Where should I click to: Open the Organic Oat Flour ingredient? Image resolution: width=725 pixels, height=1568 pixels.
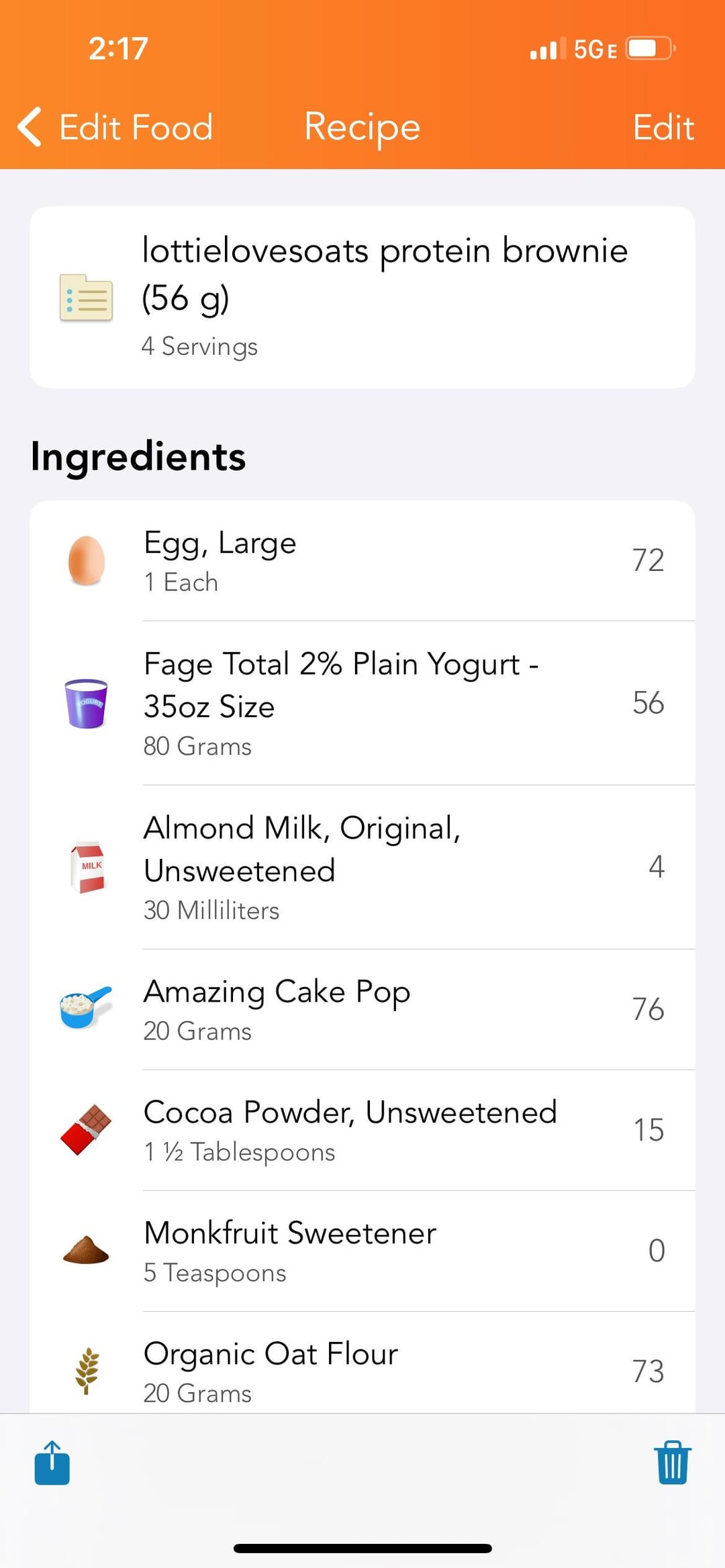point(362,1363)
